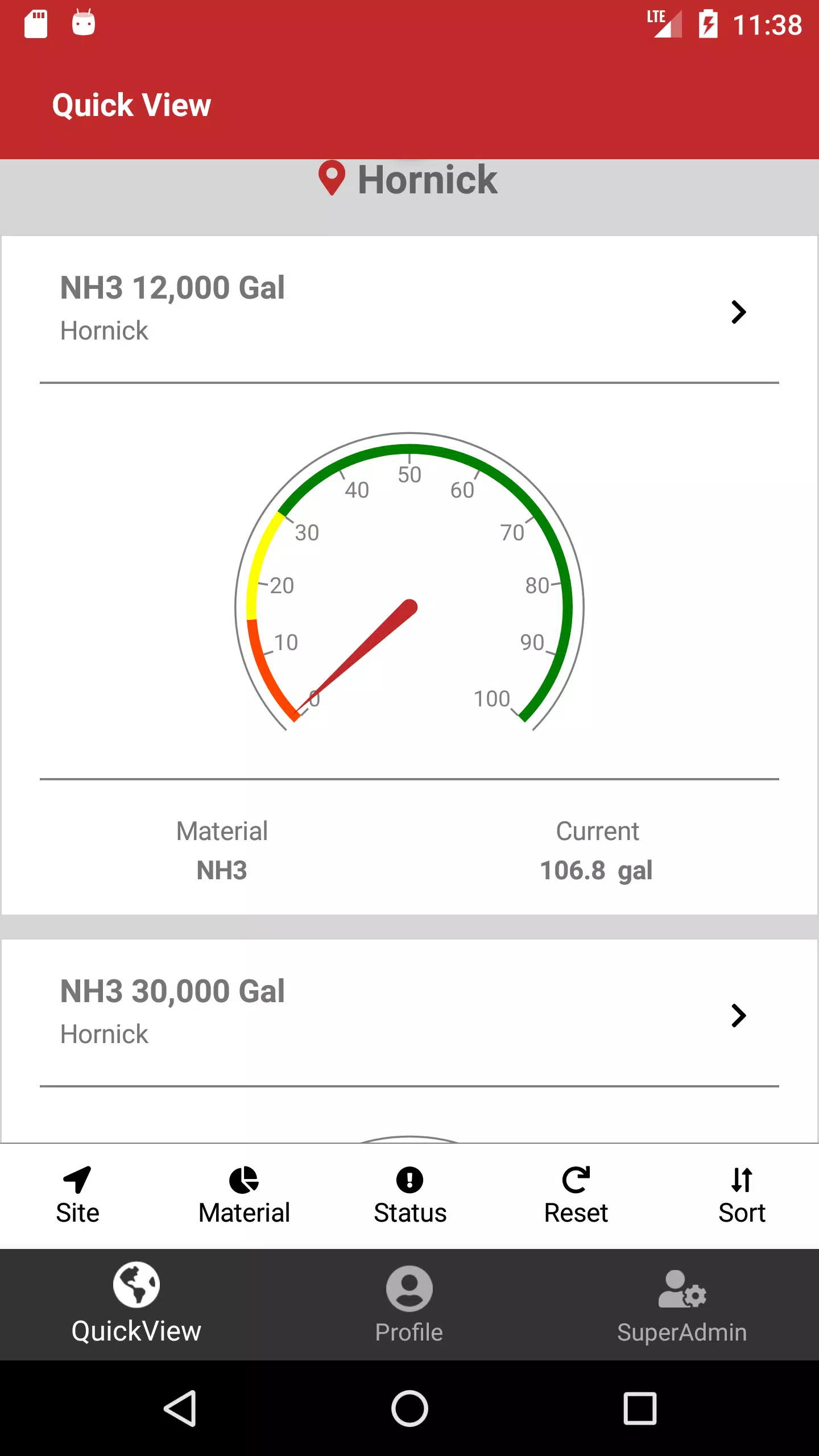Viewport: 819px width, 1456px height.
Task: Switch to the SuperAdmin tab
Action: coord(682,1305)
